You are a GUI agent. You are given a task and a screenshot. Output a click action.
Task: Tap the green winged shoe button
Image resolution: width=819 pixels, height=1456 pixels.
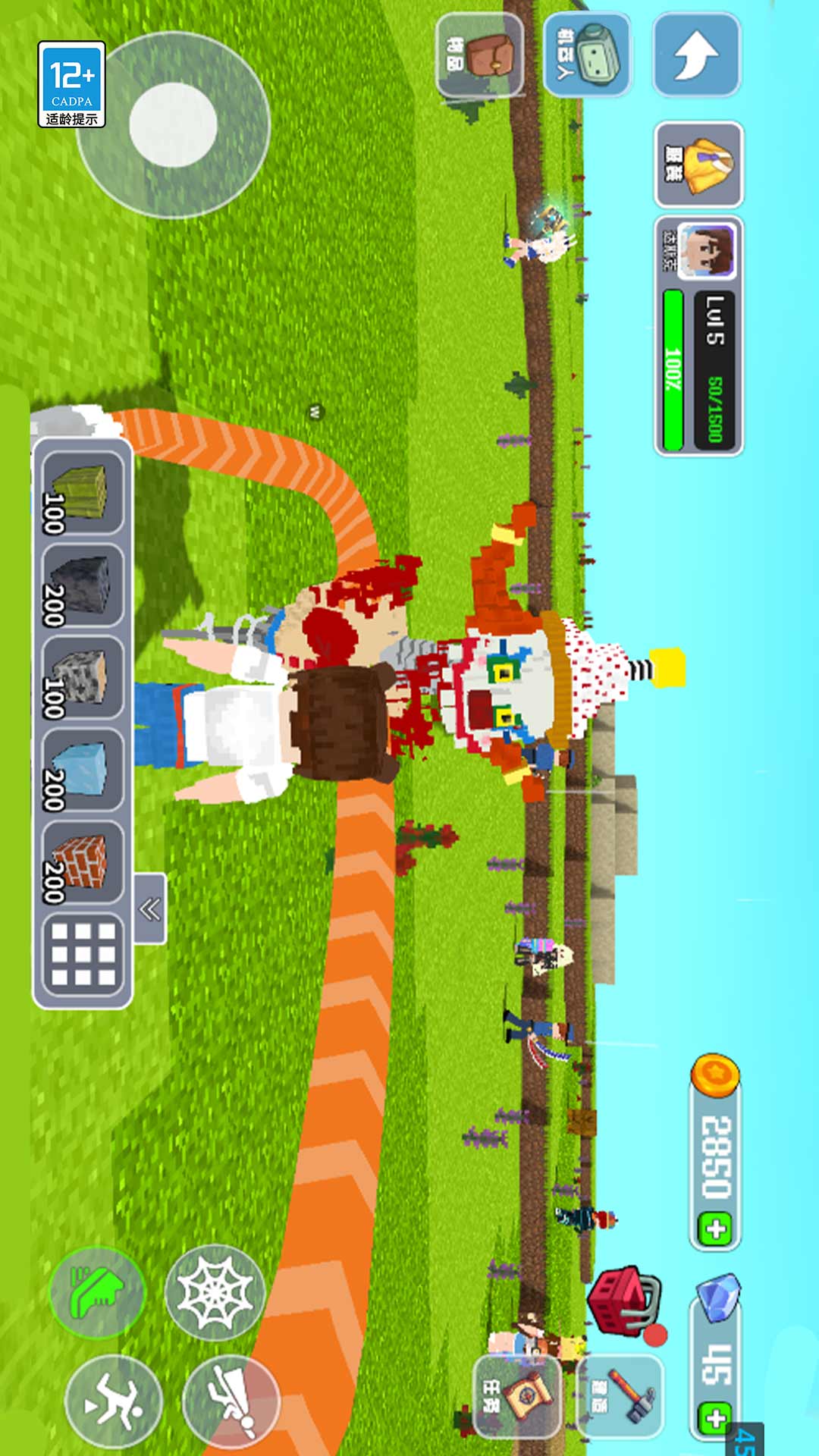(97, 1291)
